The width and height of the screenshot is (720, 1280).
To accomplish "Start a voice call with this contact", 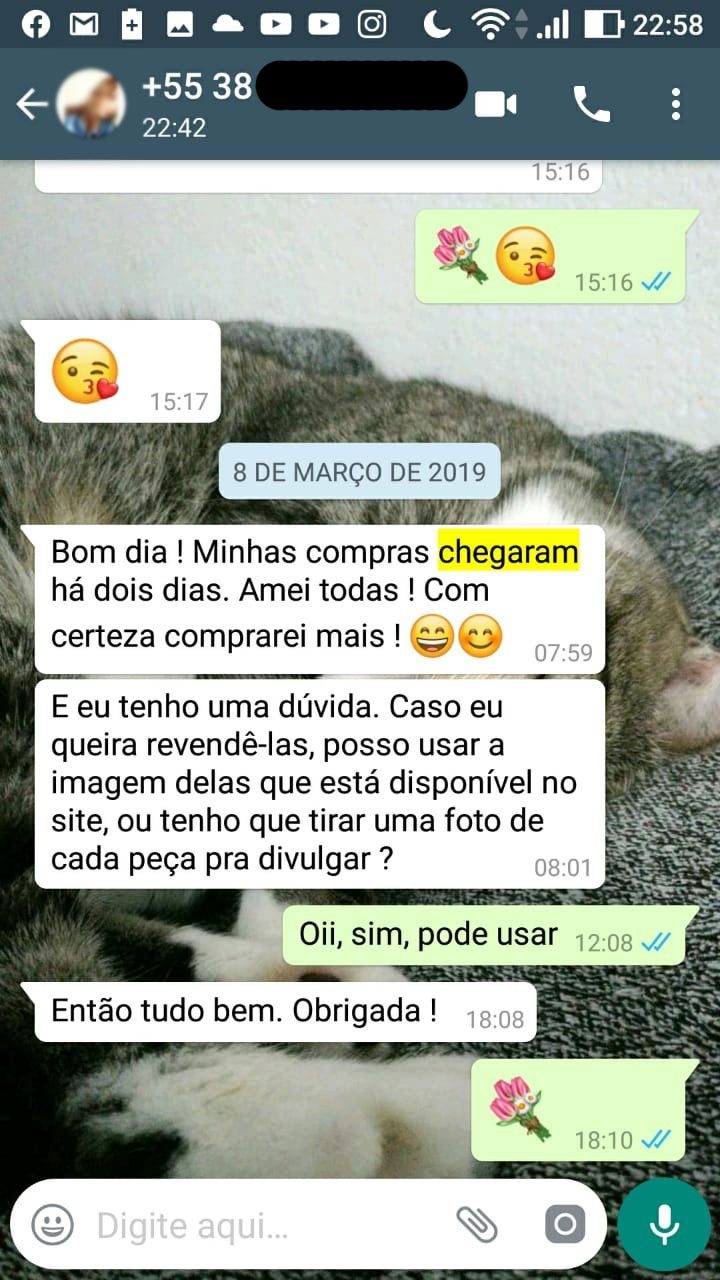I will [x=591, y=104].
